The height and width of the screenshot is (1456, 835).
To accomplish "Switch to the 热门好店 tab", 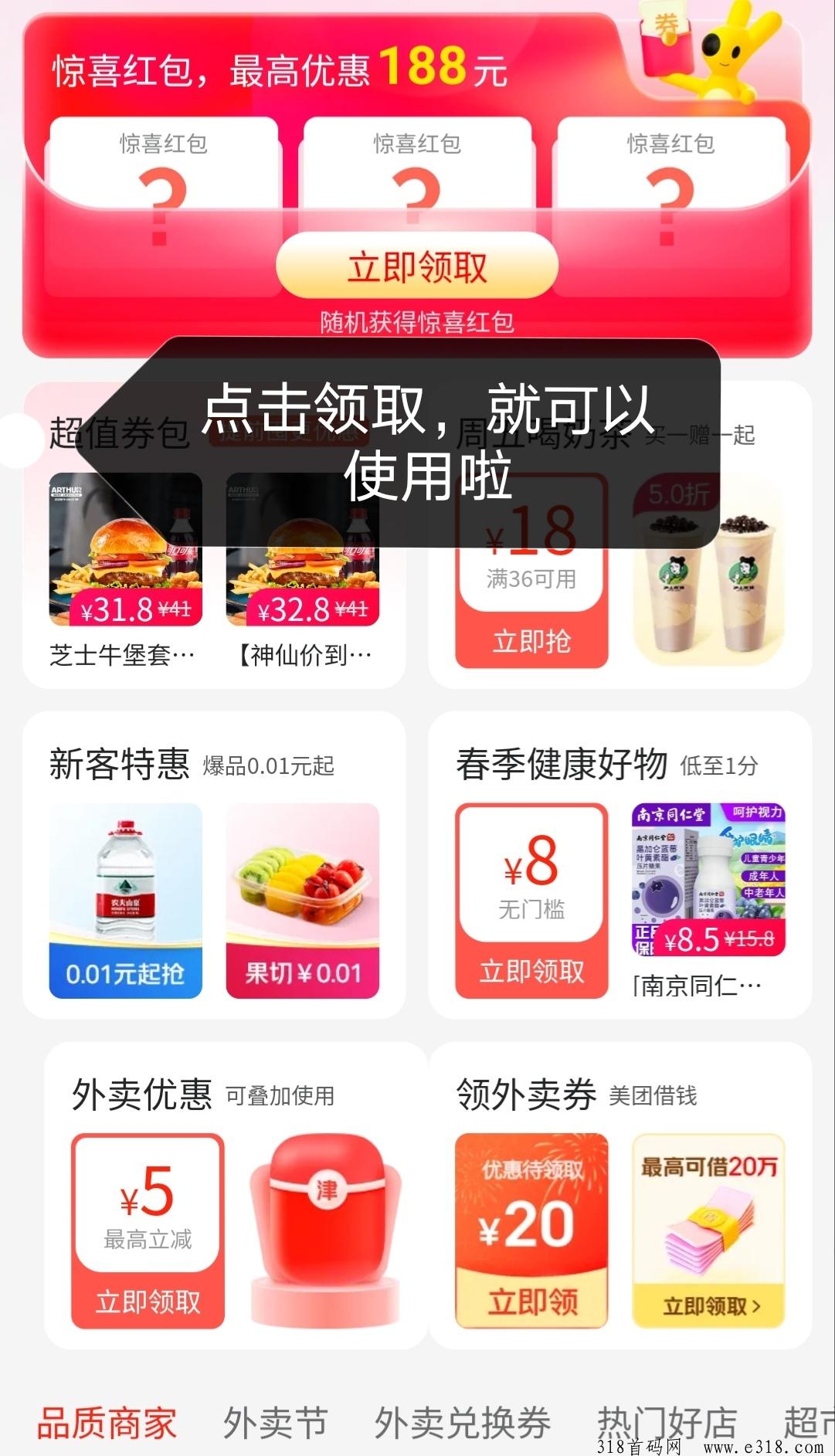I will (x=667, y=1423).
